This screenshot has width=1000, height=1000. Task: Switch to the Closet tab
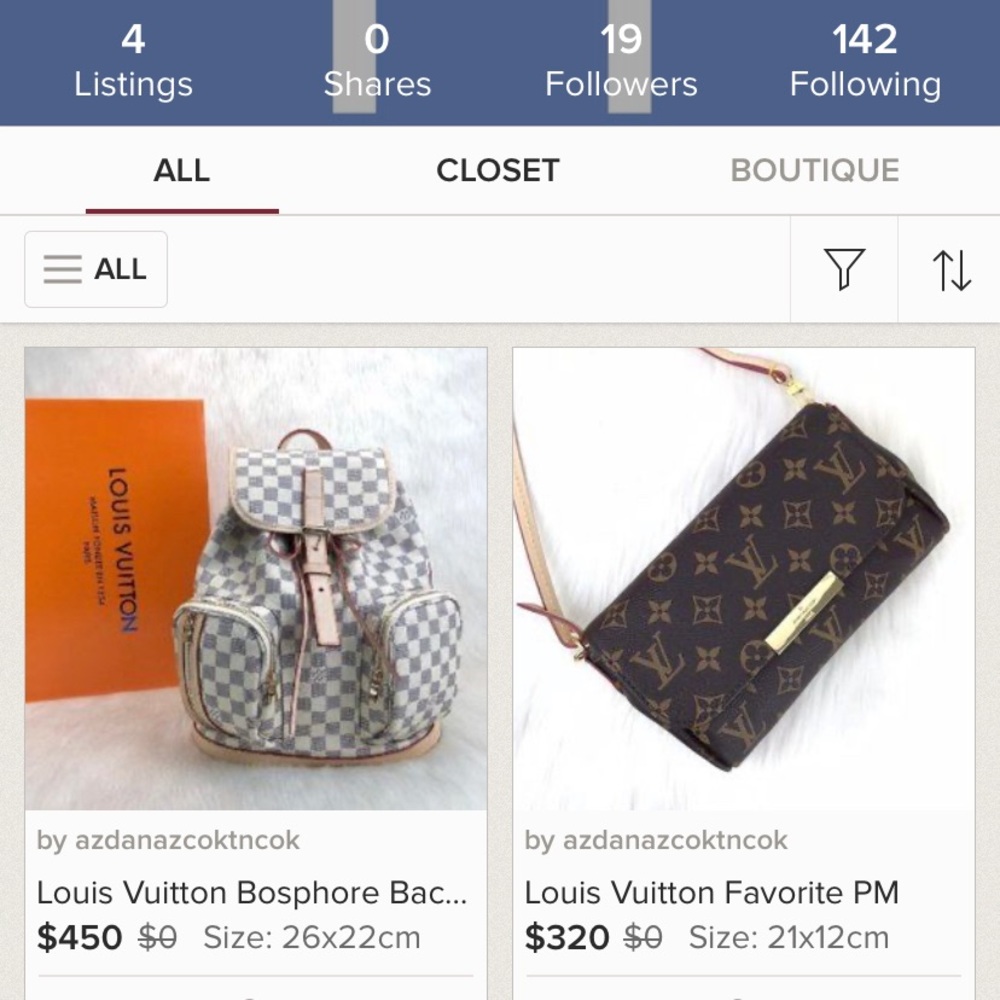click(497, 170)
